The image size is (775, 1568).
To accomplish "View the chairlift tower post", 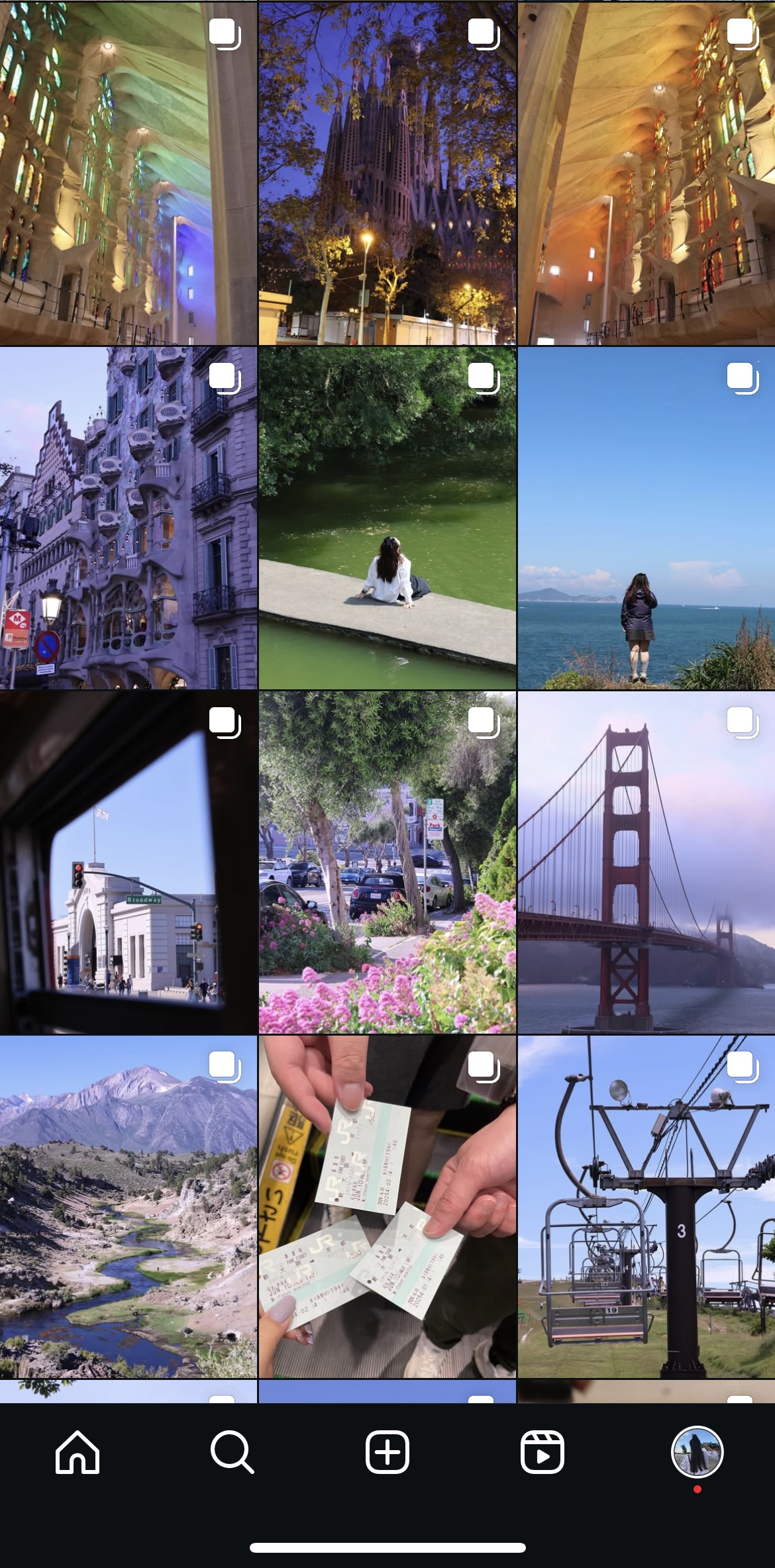I will click(x=646, y=1206).
